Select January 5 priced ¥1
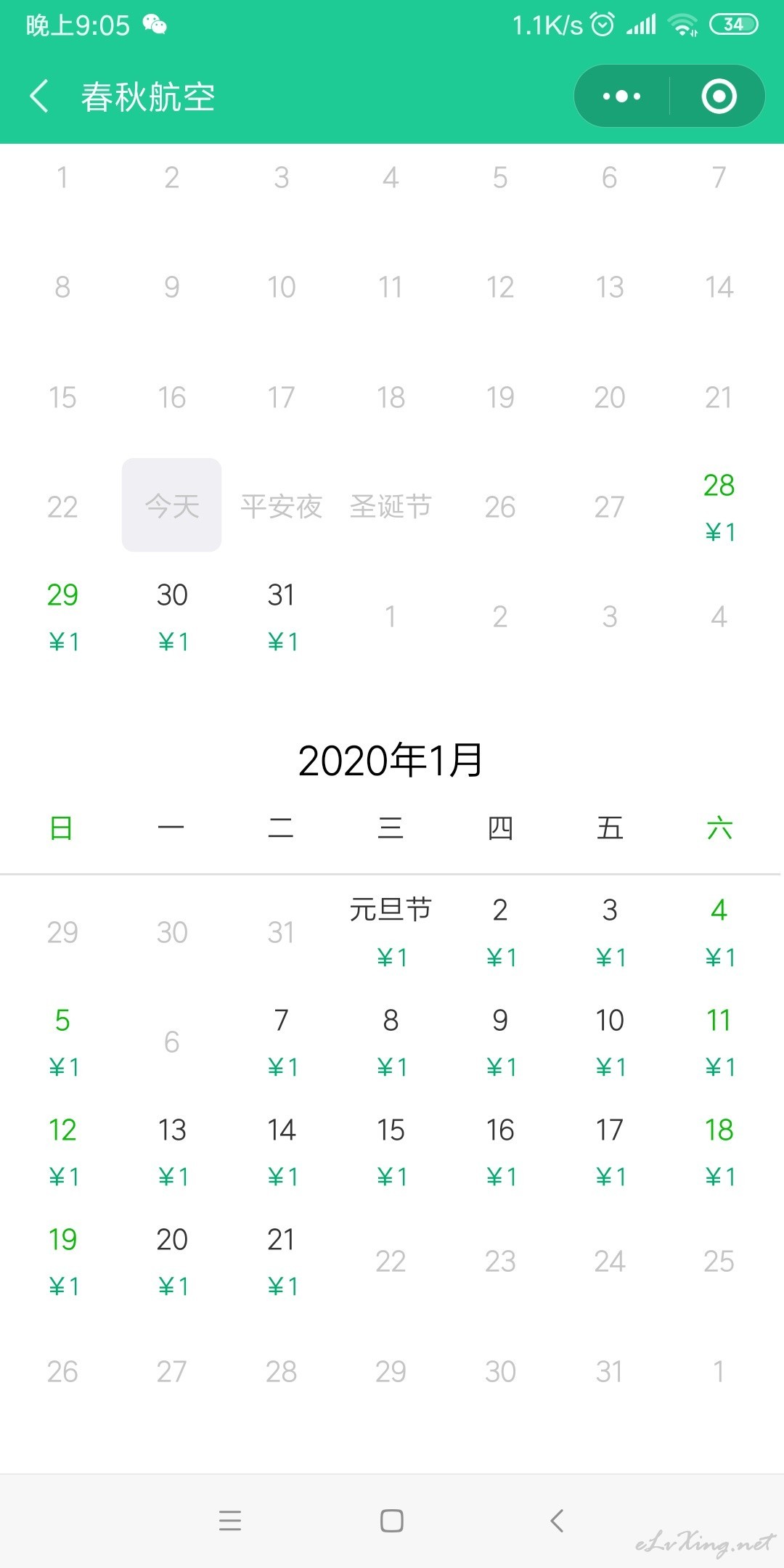 (62, 1042)
